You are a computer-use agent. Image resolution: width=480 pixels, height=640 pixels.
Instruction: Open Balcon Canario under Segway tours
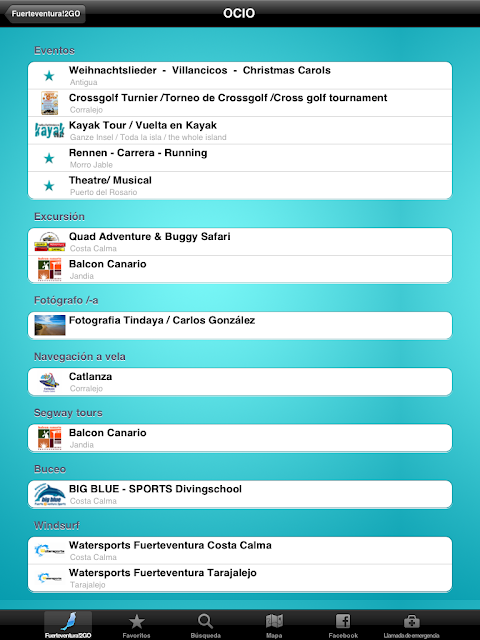(240, 438)
